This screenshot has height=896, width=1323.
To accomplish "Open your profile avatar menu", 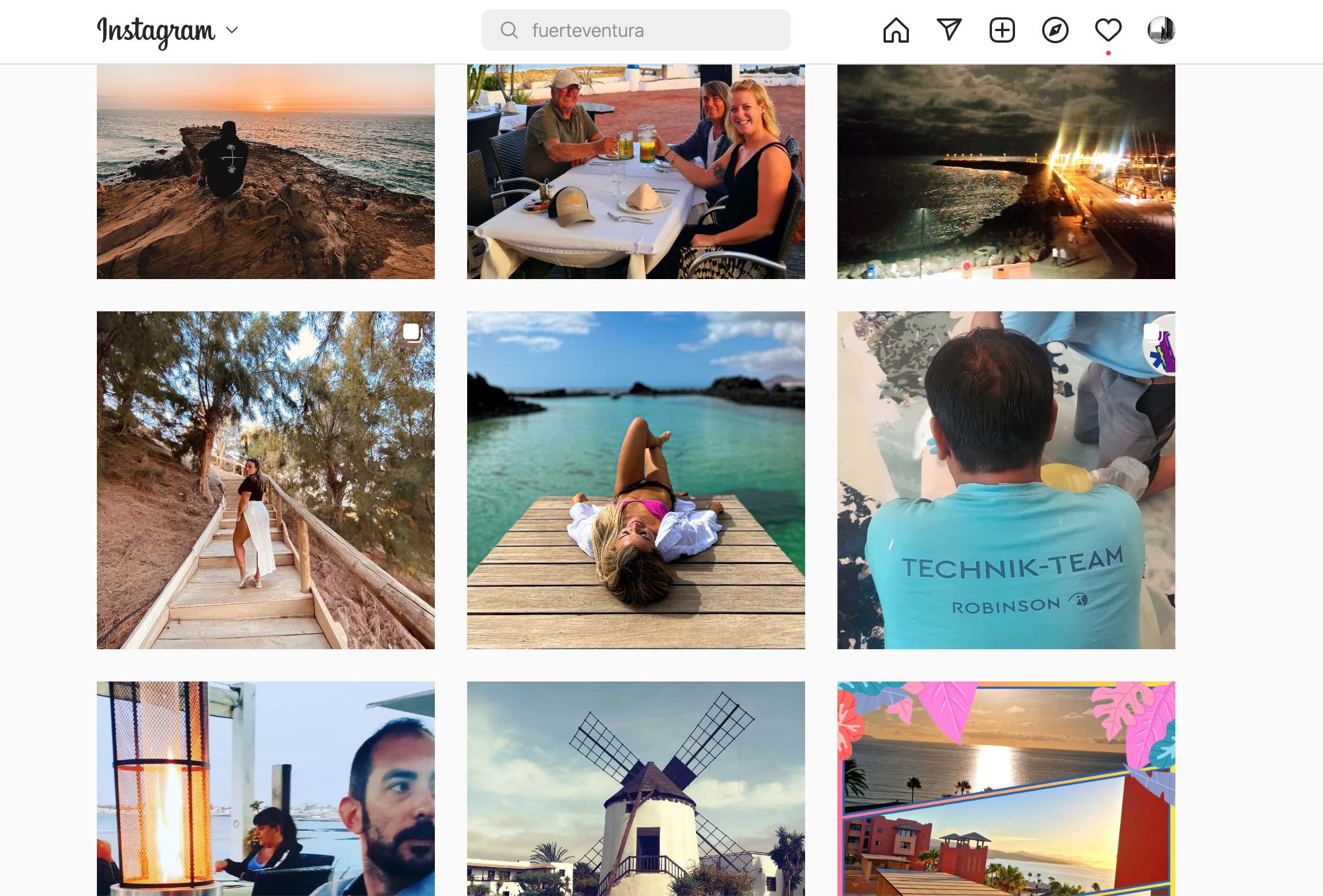I will point(1161,30).
